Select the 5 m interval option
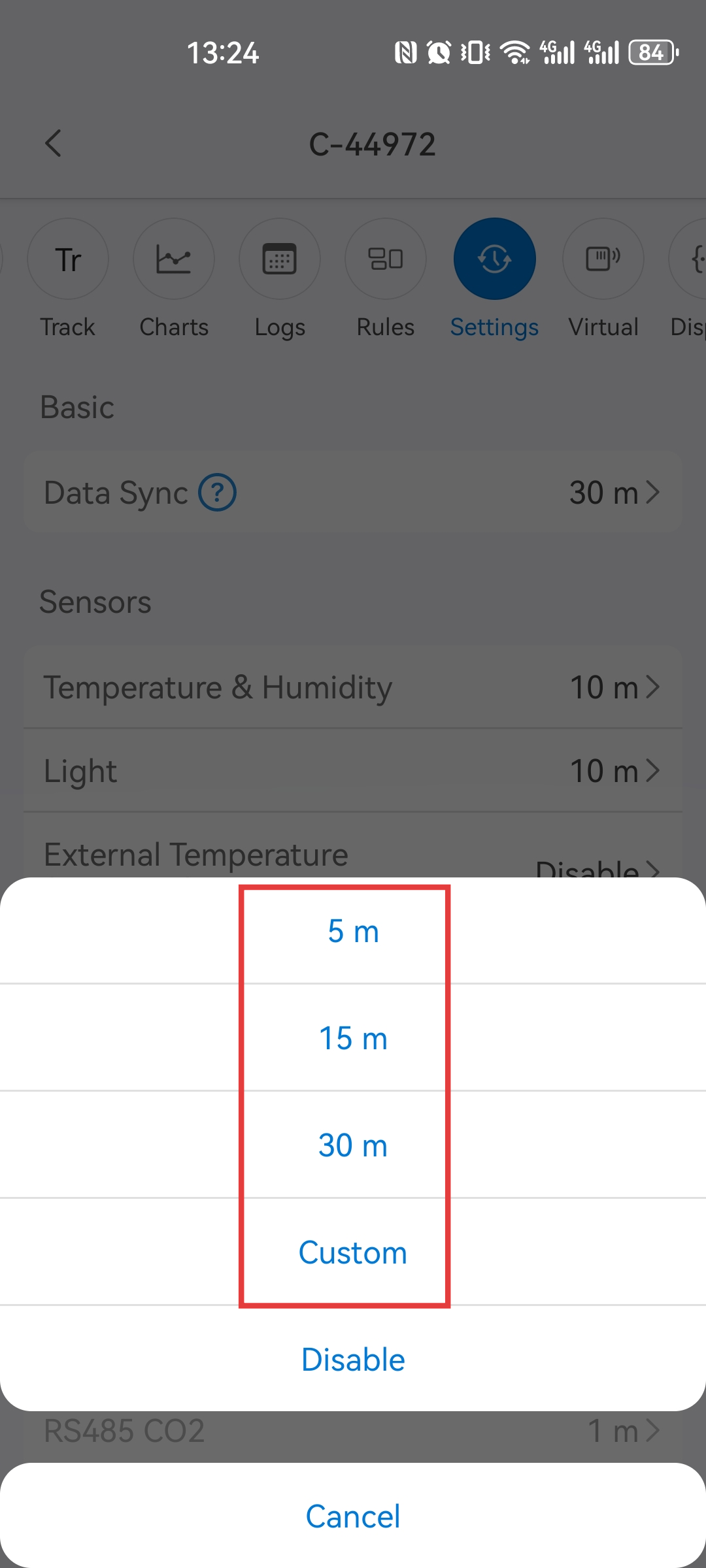 [x=353, y=931]
